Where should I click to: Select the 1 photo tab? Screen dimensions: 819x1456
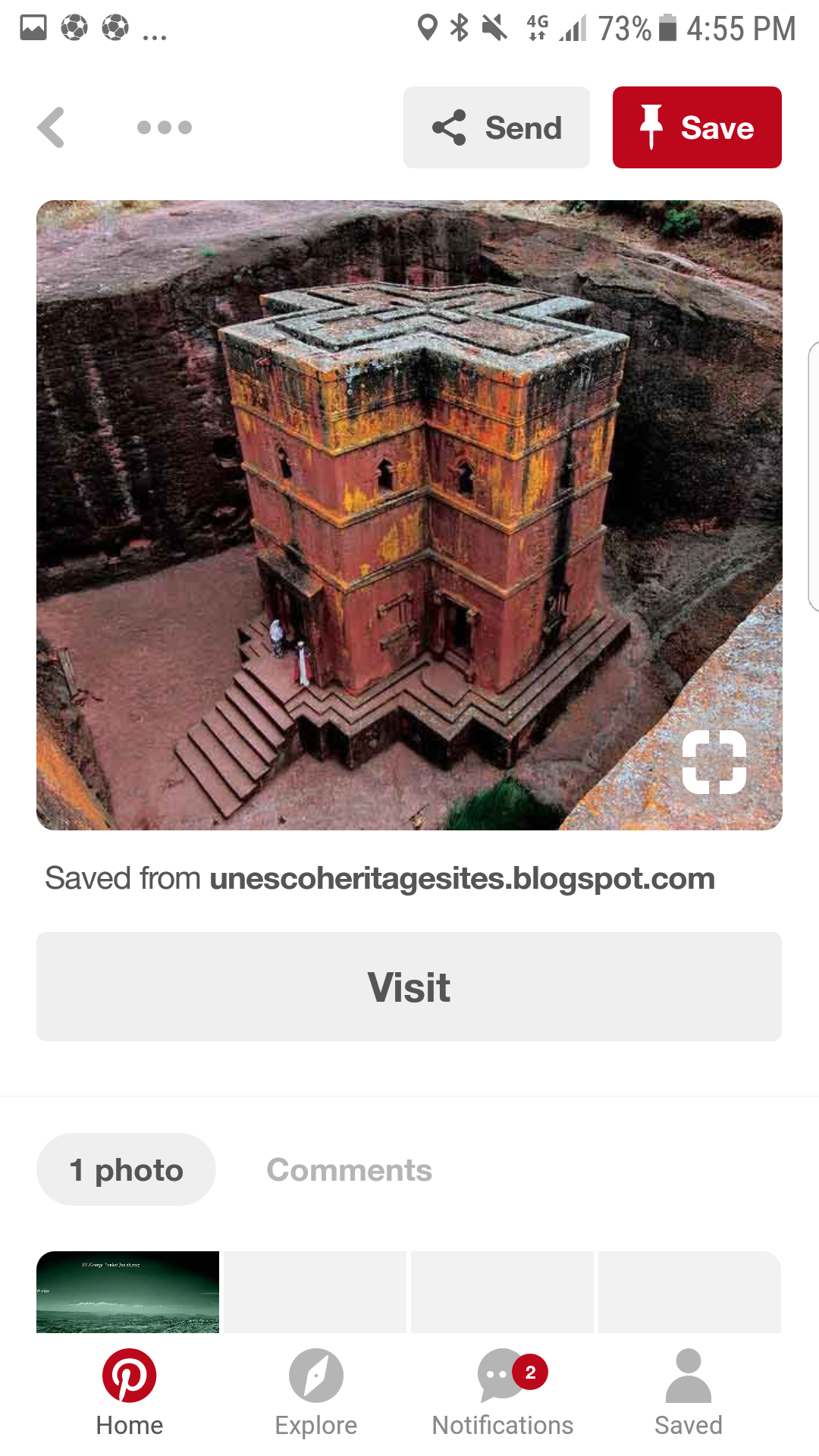pyautogui.click(x=126, y=1170)
